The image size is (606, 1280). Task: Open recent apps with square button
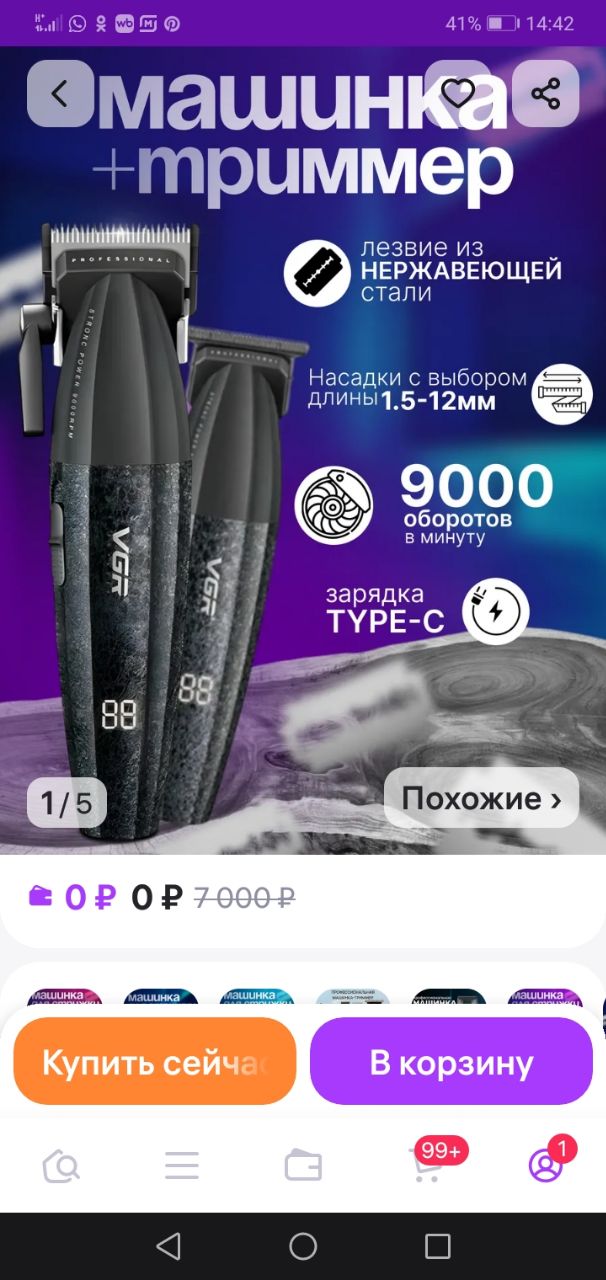[438, 1246]
